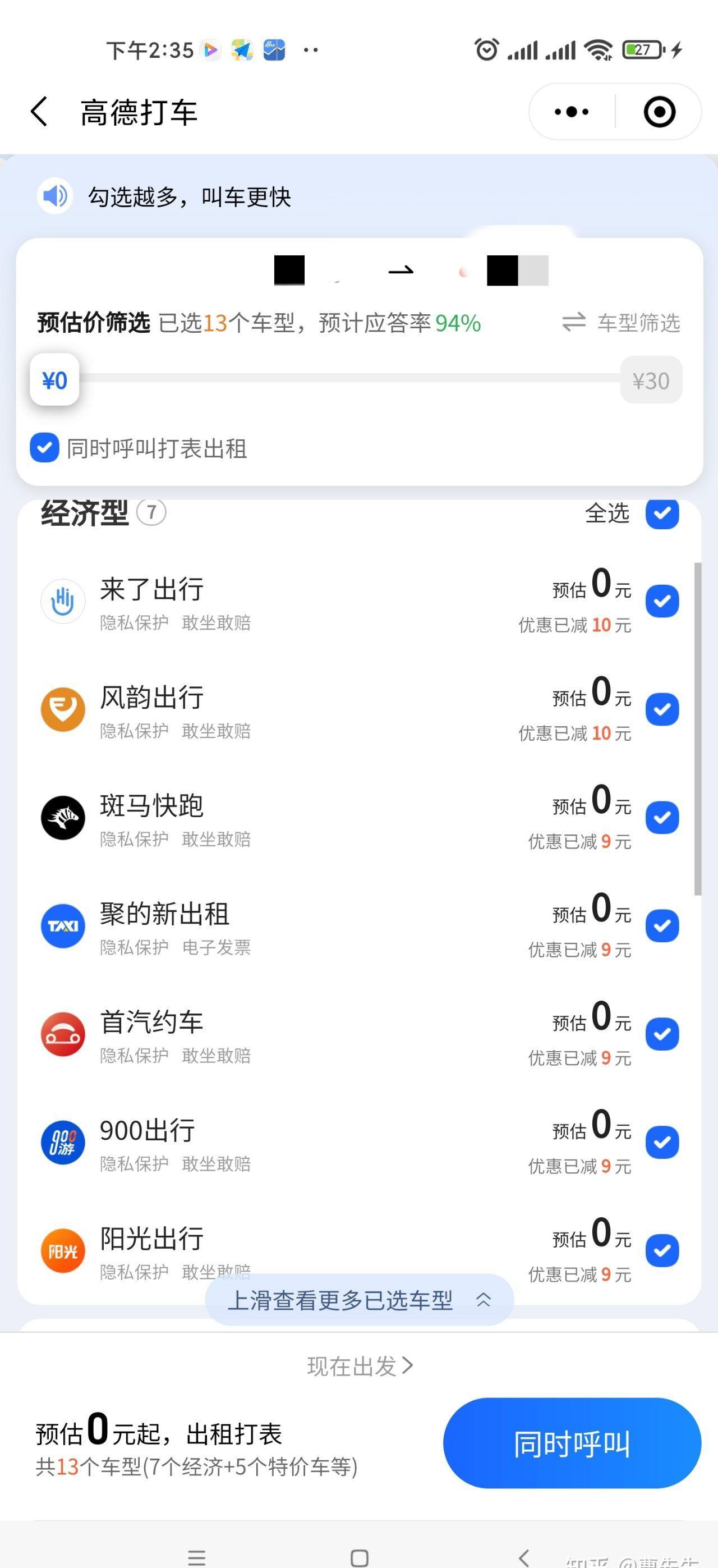Deselect 900出行 ride option
This screenshot has width=718, height=1568.
click(x=662, y=1143)
